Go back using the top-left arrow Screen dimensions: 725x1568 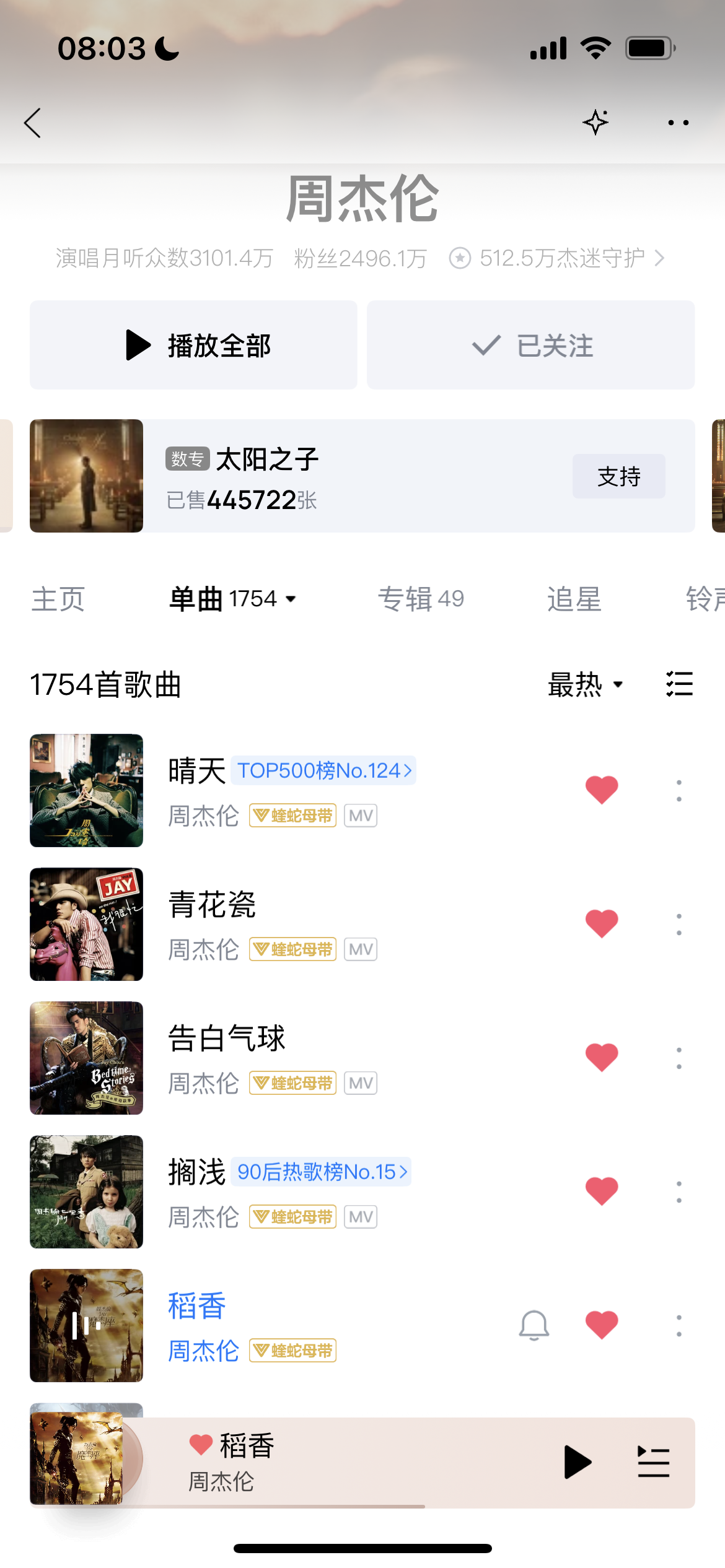33,123
